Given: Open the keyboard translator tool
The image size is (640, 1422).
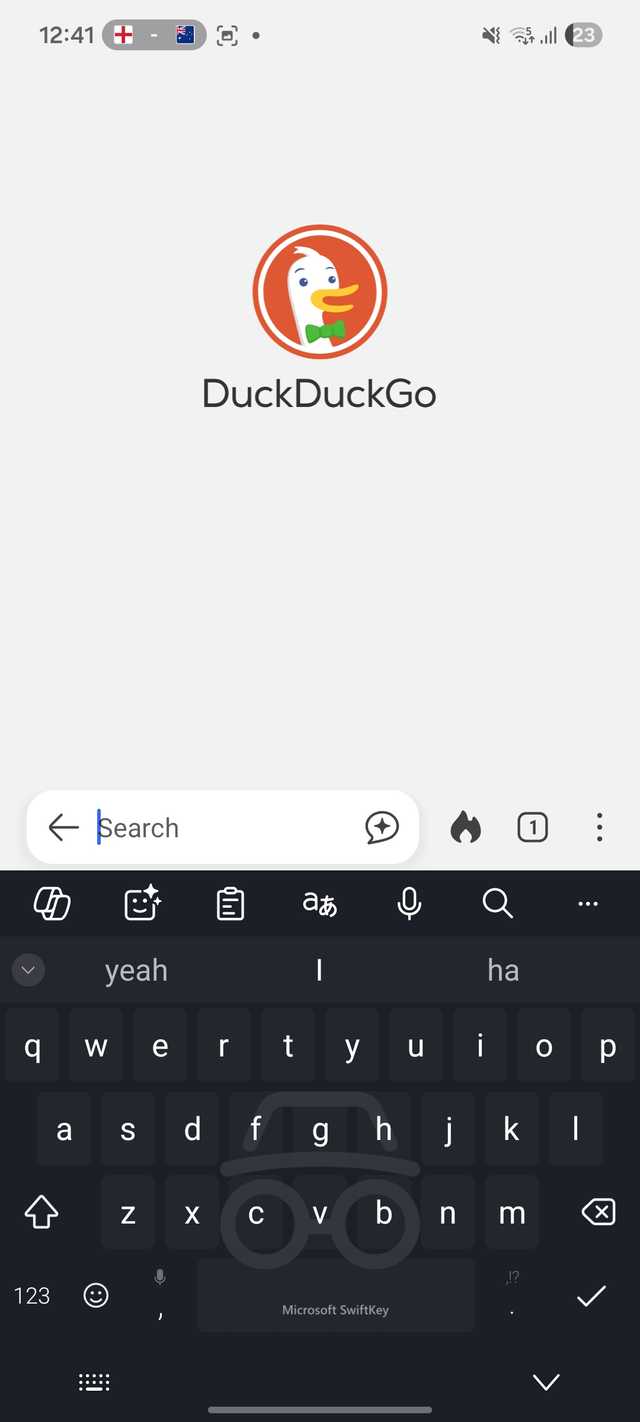Looking at the screenshot, I should [319, 904].
